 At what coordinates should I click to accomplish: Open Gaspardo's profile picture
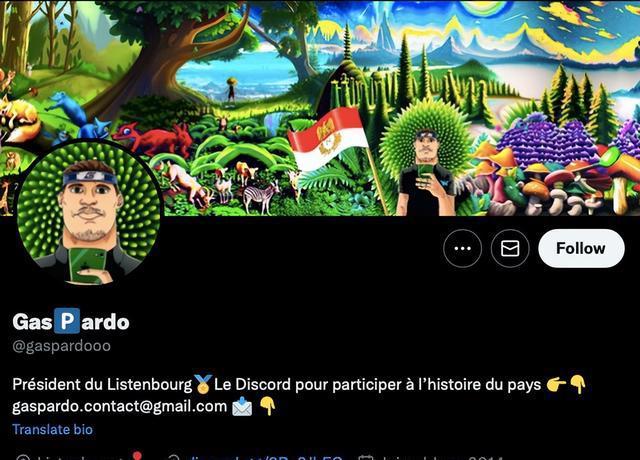pos(88,212)
